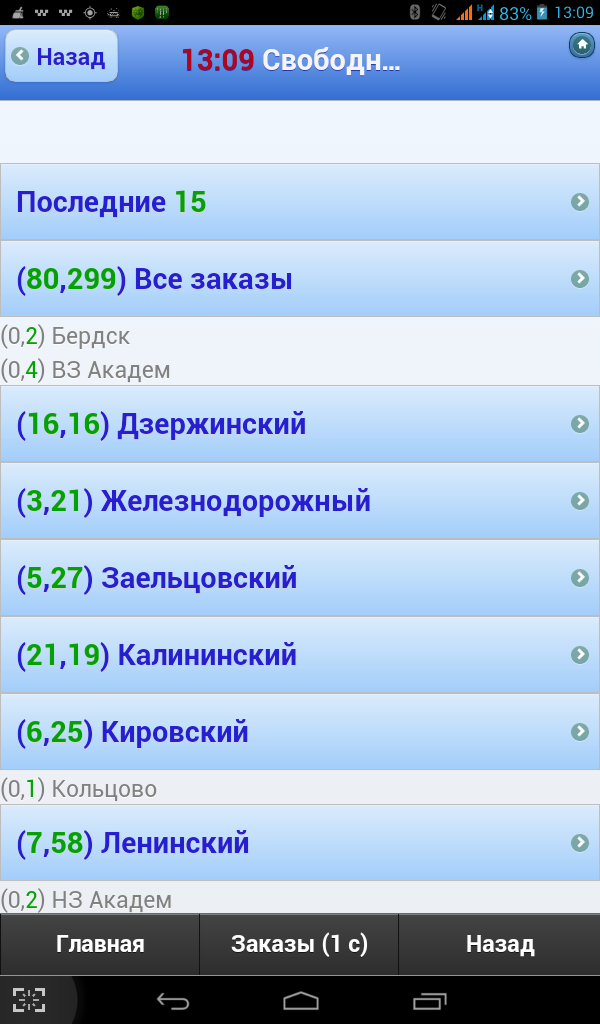
Task: Tap the system home button
Action: [300, 1000]
